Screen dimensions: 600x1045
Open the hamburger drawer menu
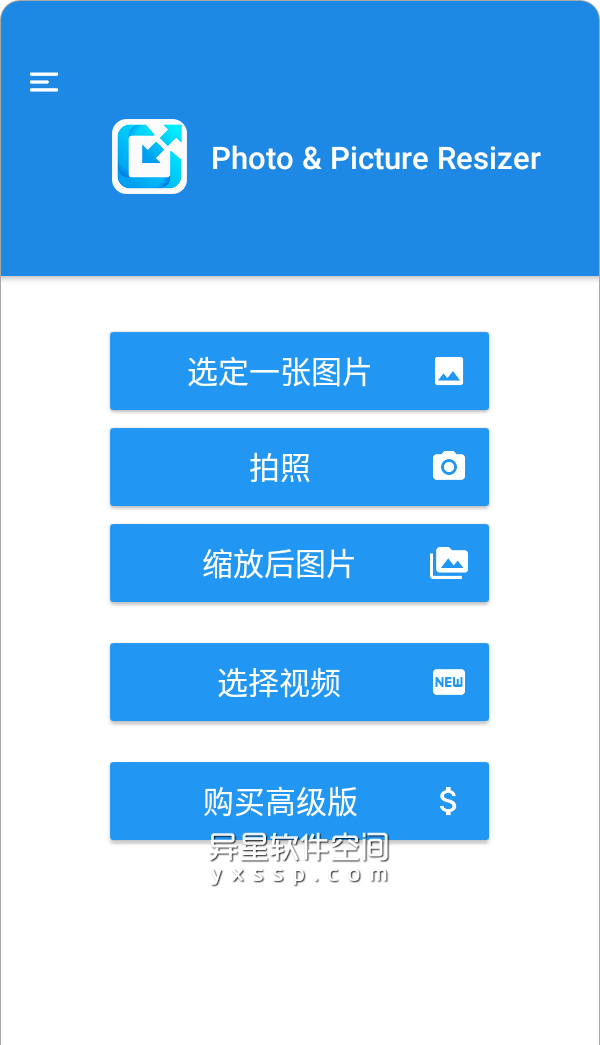(44, 82)
